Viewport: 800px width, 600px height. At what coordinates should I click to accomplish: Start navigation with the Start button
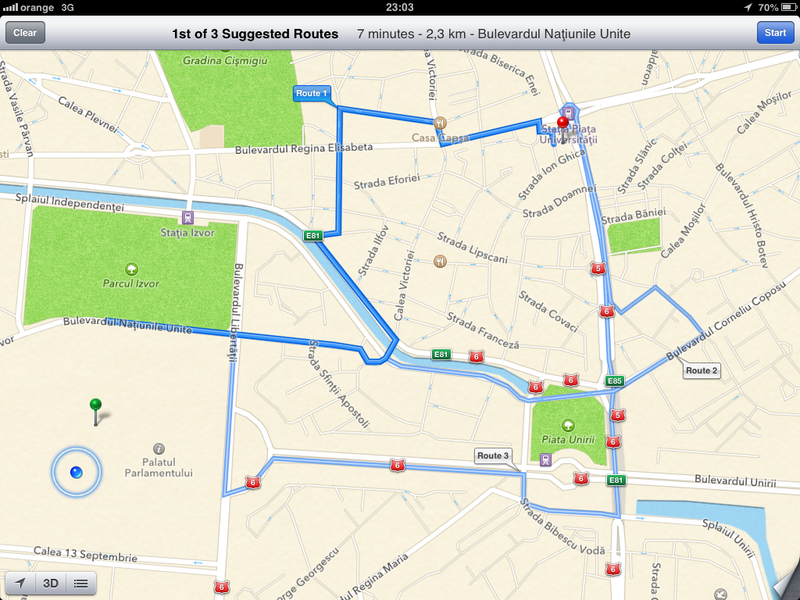[774, 33]
